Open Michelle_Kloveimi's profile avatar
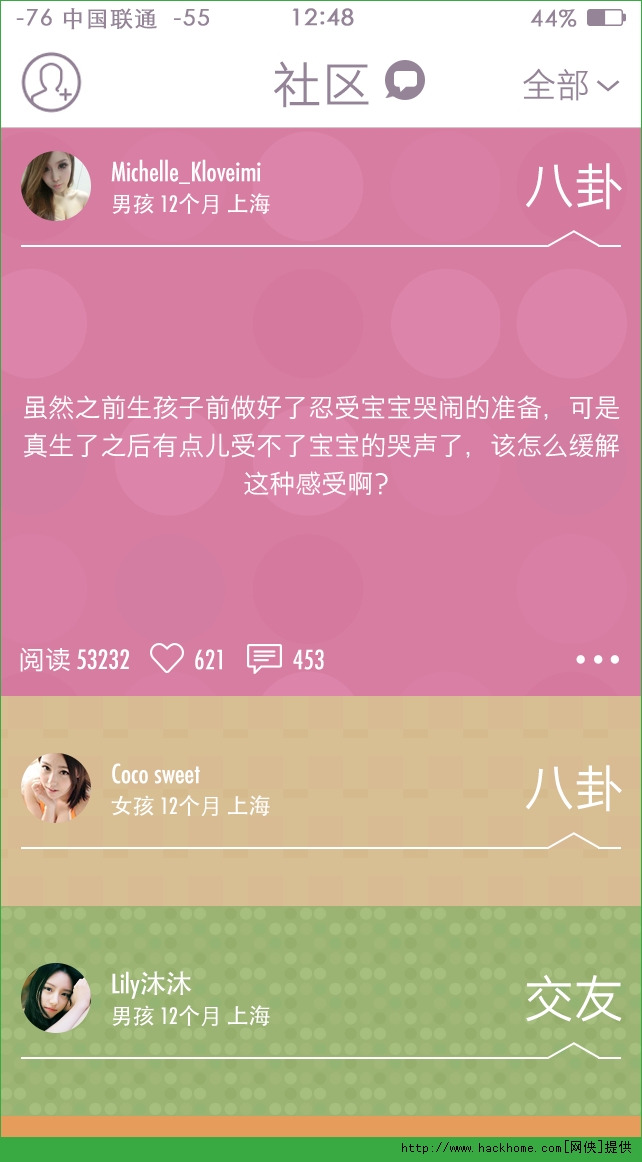 pos(56,186)
